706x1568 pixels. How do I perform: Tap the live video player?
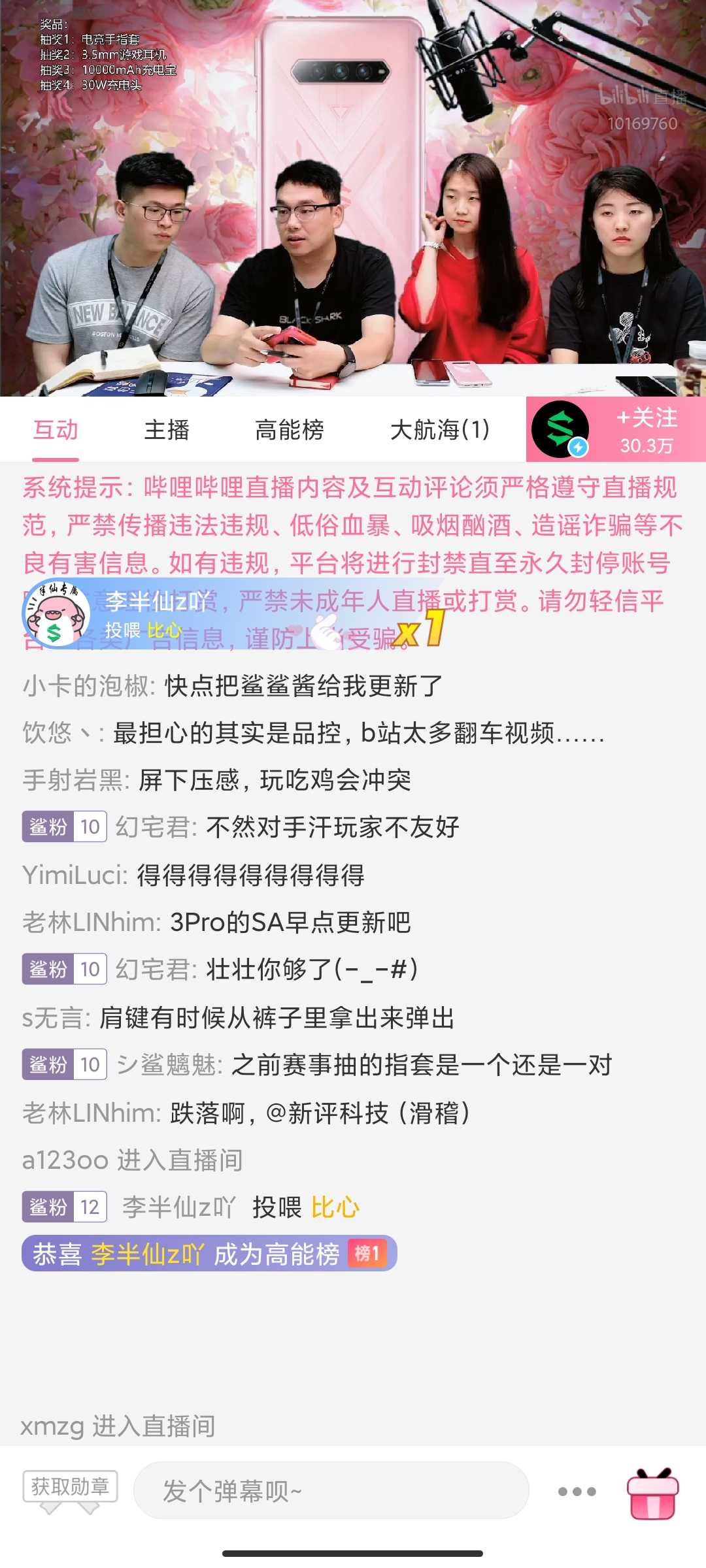pos(353,198)
